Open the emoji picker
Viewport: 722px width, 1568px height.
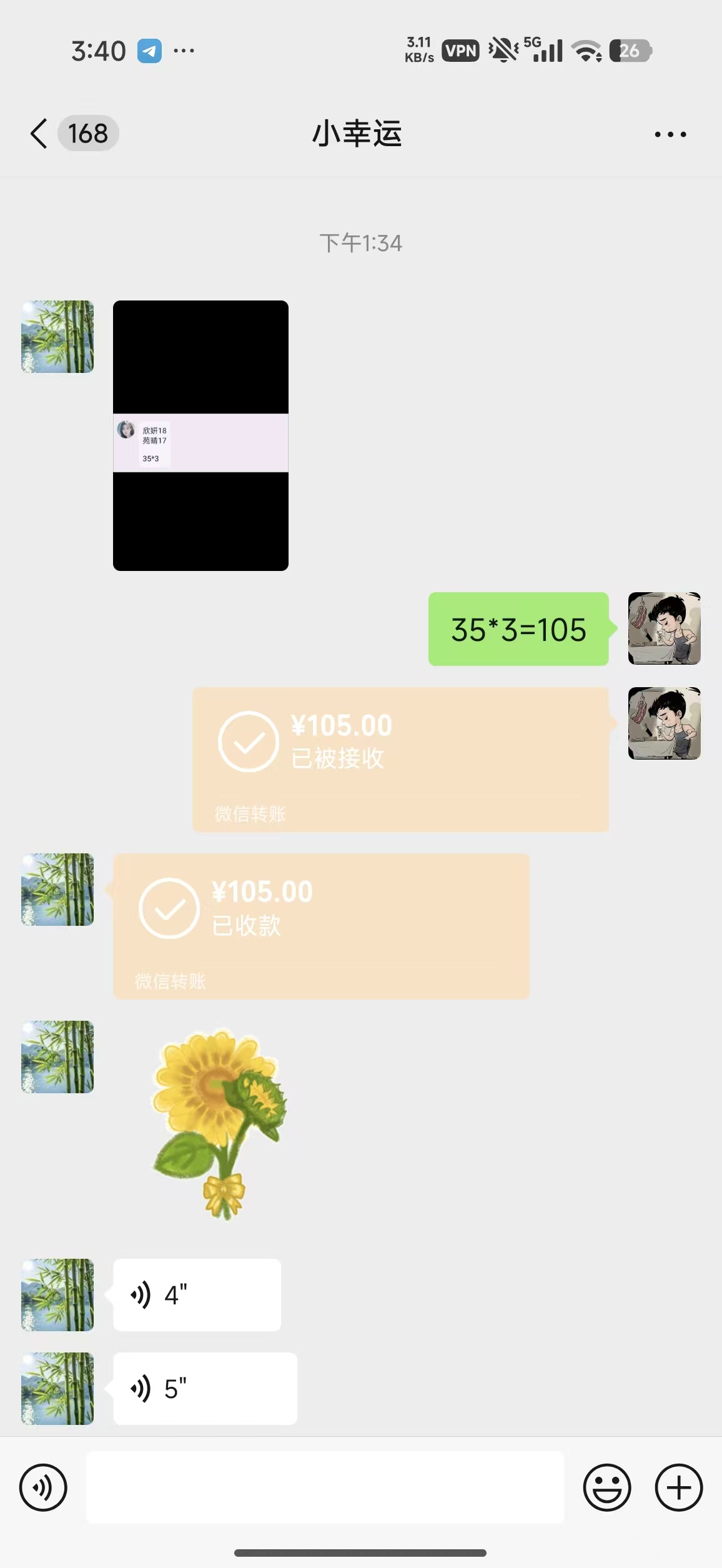click(606, 1487)
